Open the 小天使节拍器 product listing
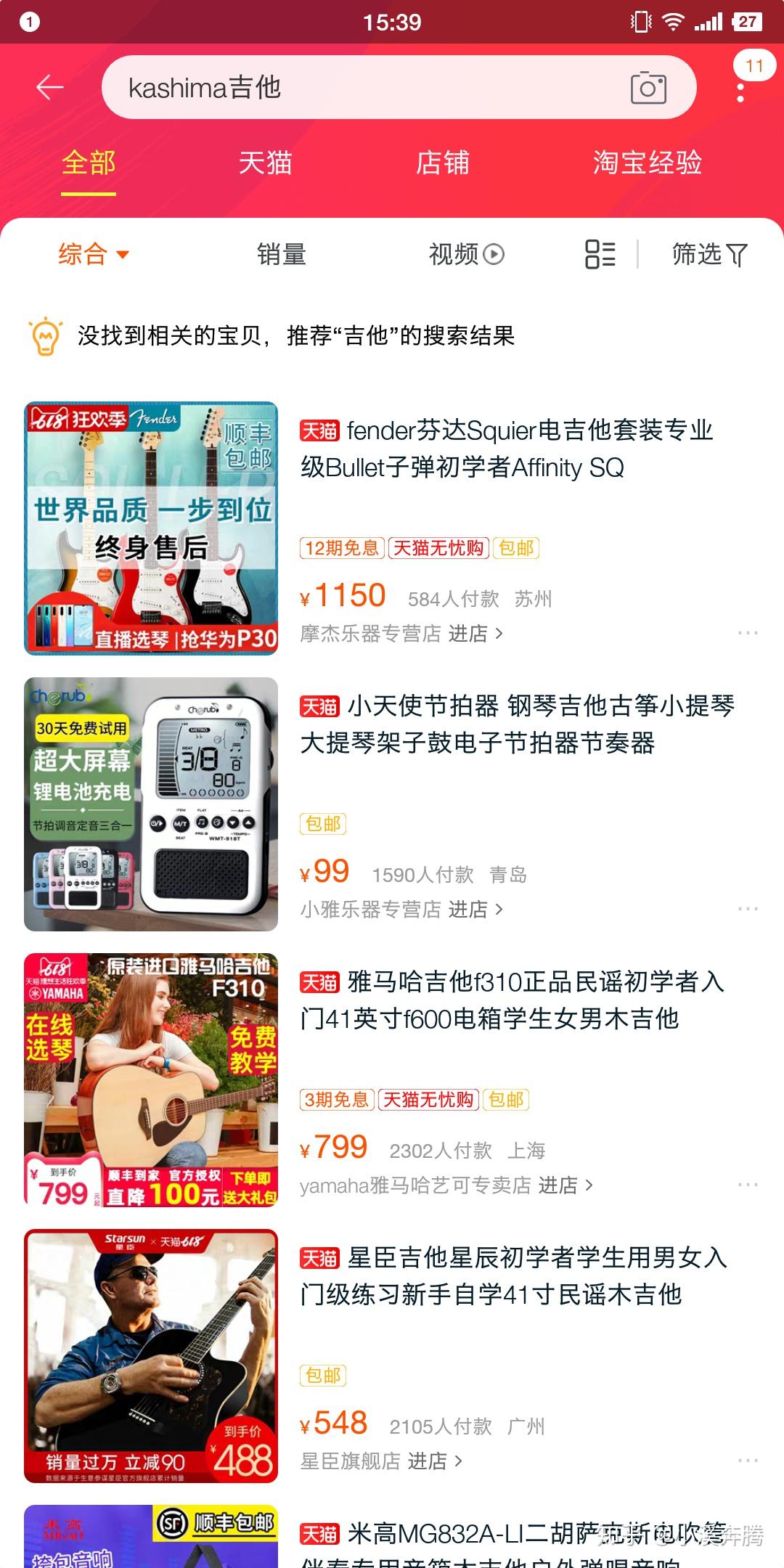784x1568 pixels. (517, 724)
